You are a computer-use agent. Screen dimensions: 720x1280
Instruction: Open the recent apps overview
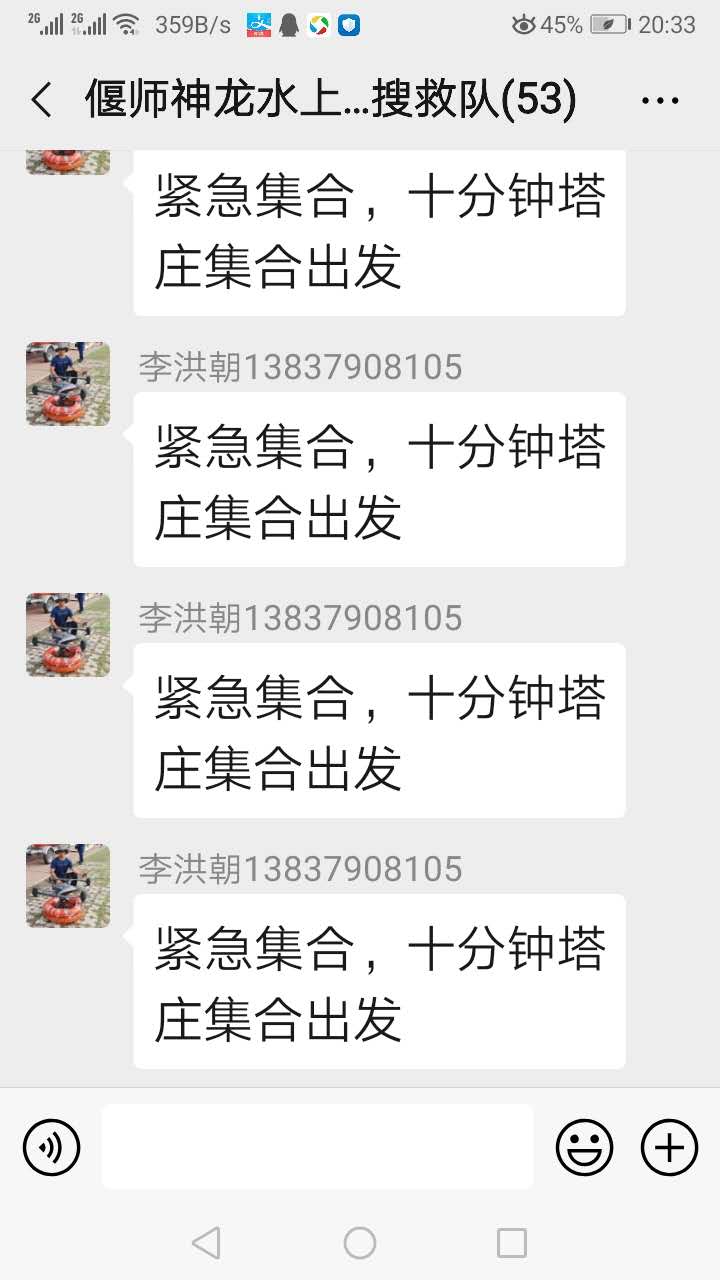click(x=512, y=1243)
